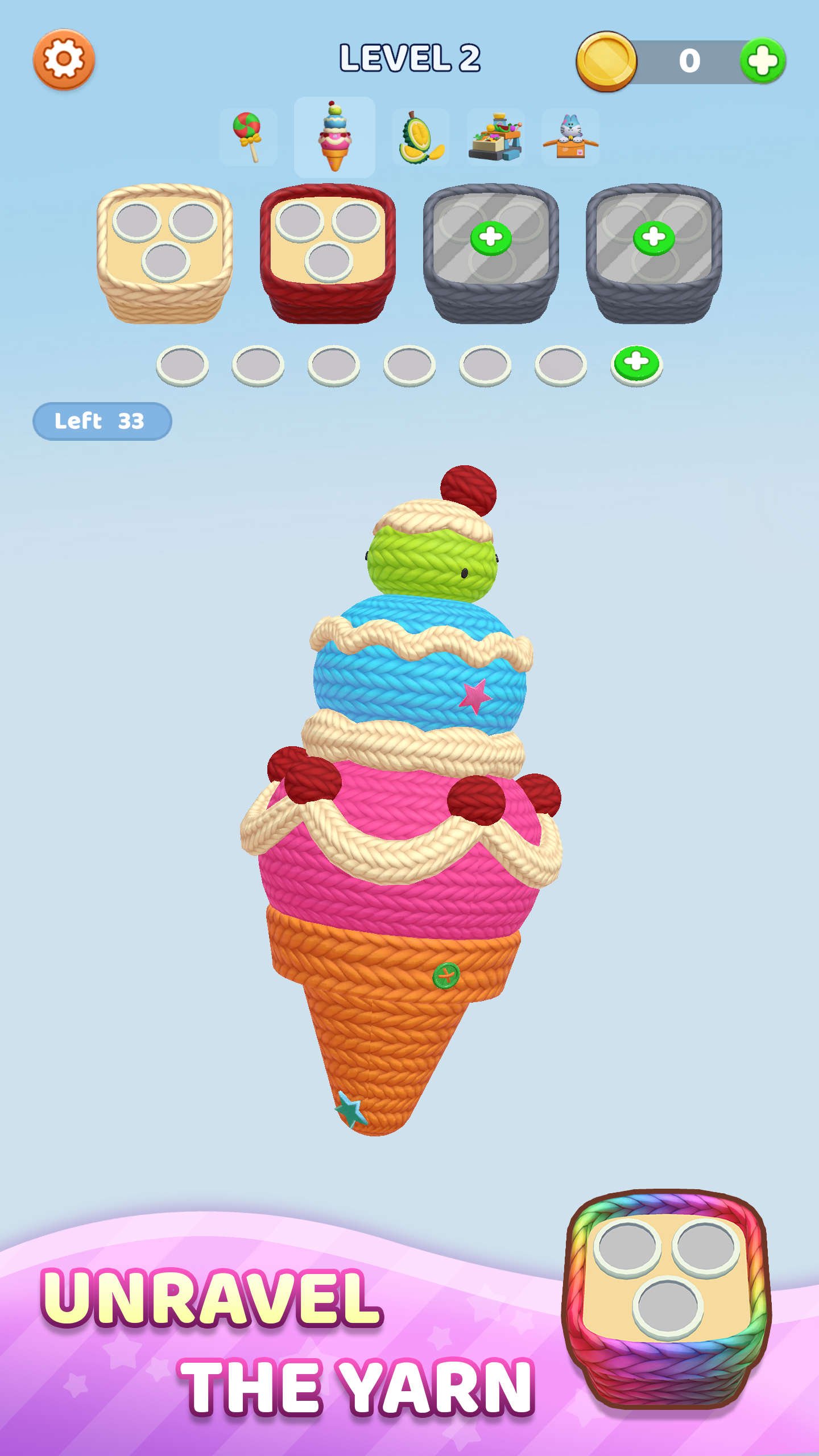Unlock the gray basket beside the red basket
This screenshot has height=1456, width=819.
coord(491,238)
